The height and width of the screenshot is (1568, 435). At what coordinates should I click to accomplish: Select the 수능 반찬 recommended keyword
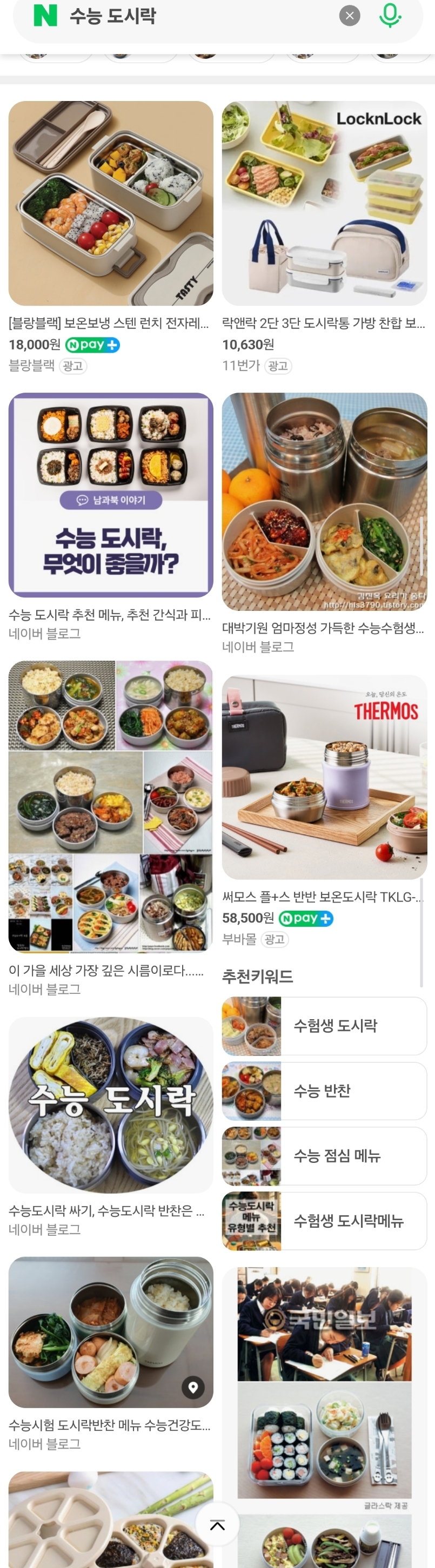[x=324, y=1091]
